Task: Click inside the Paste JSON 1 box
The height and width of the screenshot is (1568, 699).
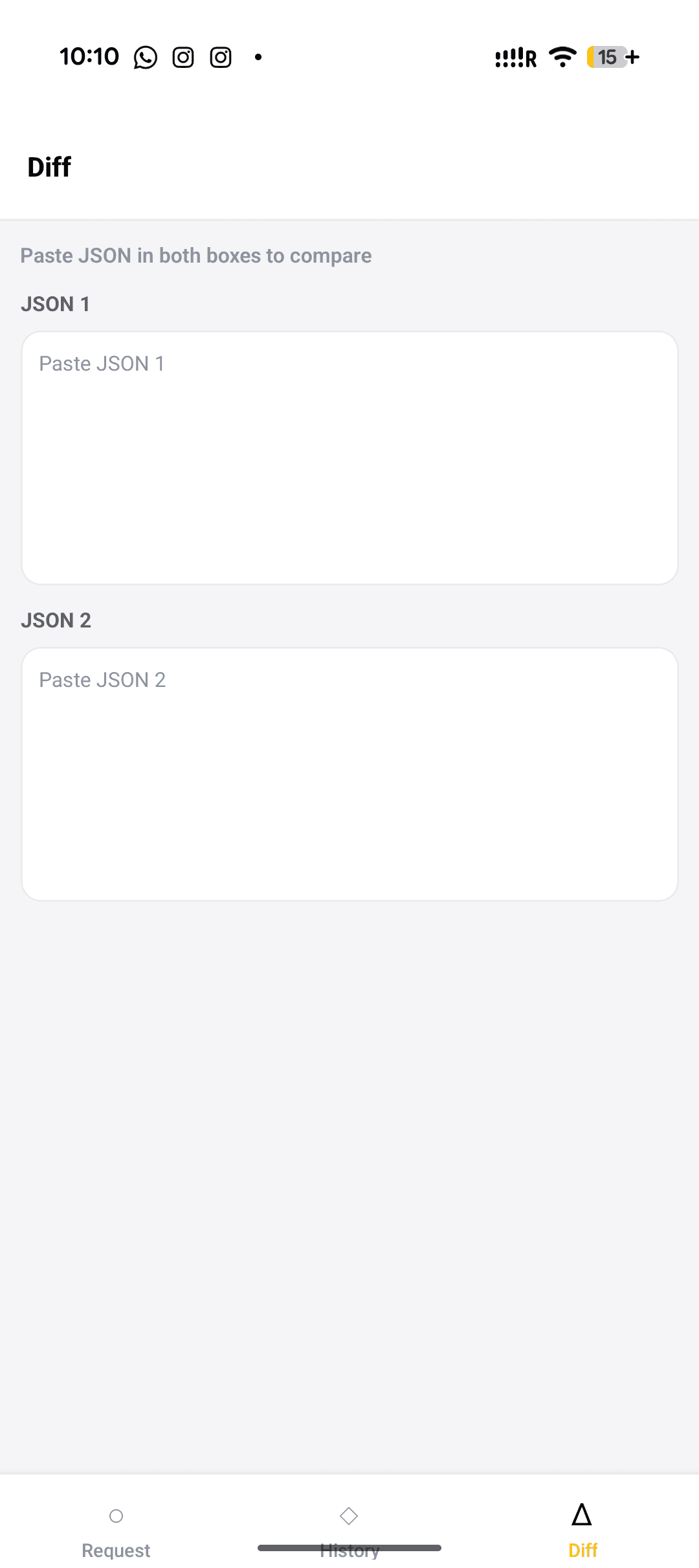Action: tap(349, 456)
